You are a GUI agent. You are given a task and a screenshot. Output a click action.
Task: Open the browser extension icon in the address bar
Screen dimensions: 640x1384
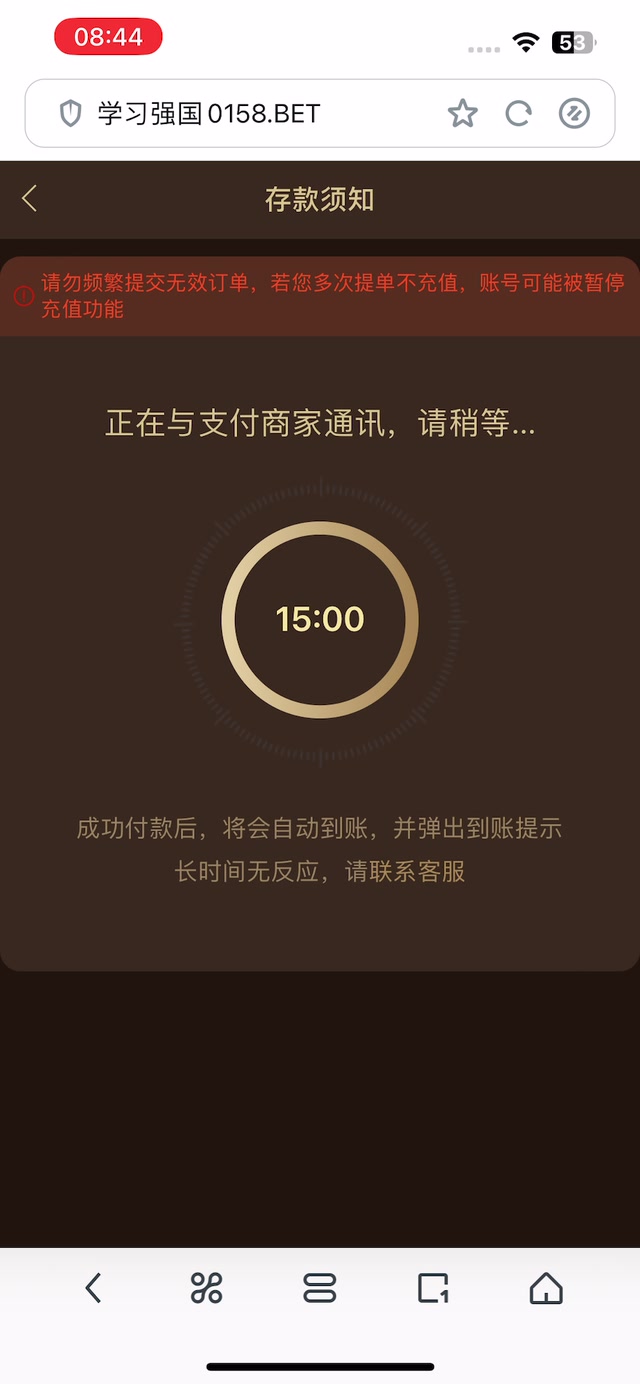point(574,114)
